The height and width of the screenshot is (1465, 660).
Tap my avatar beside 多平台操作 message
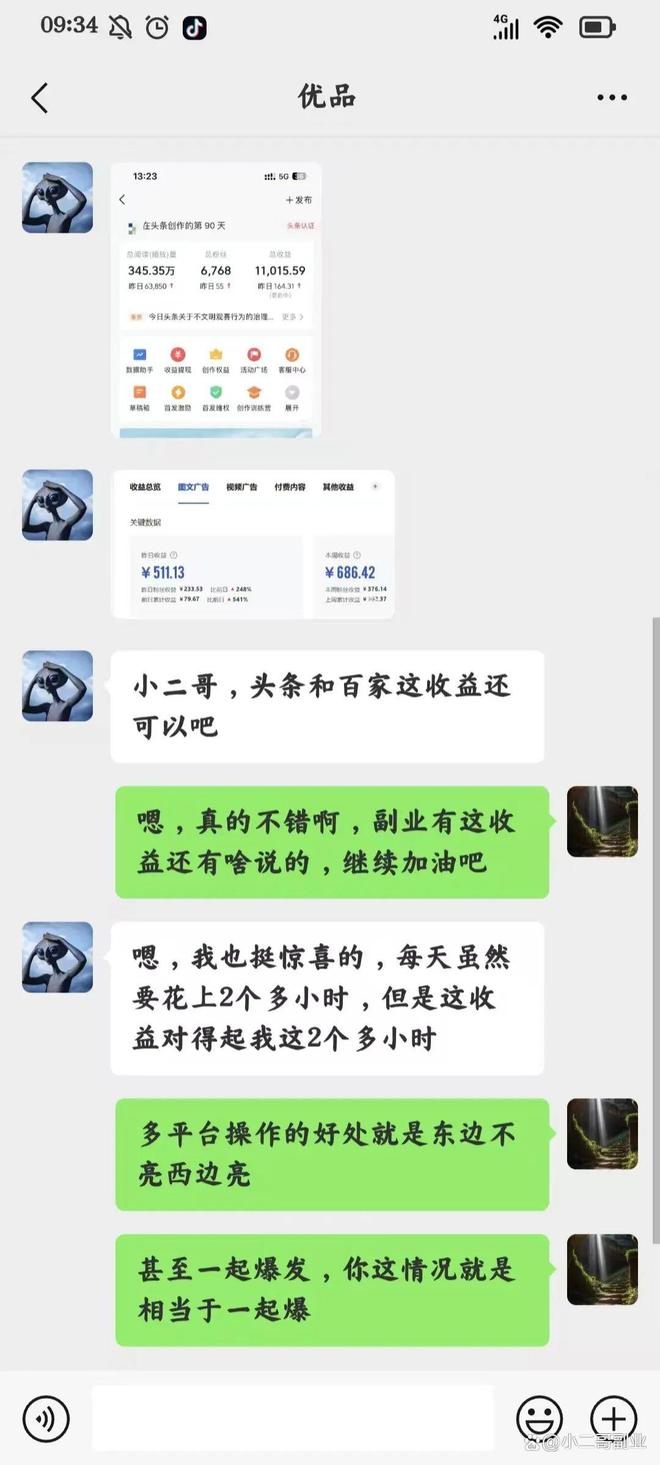click(602, 1134)
